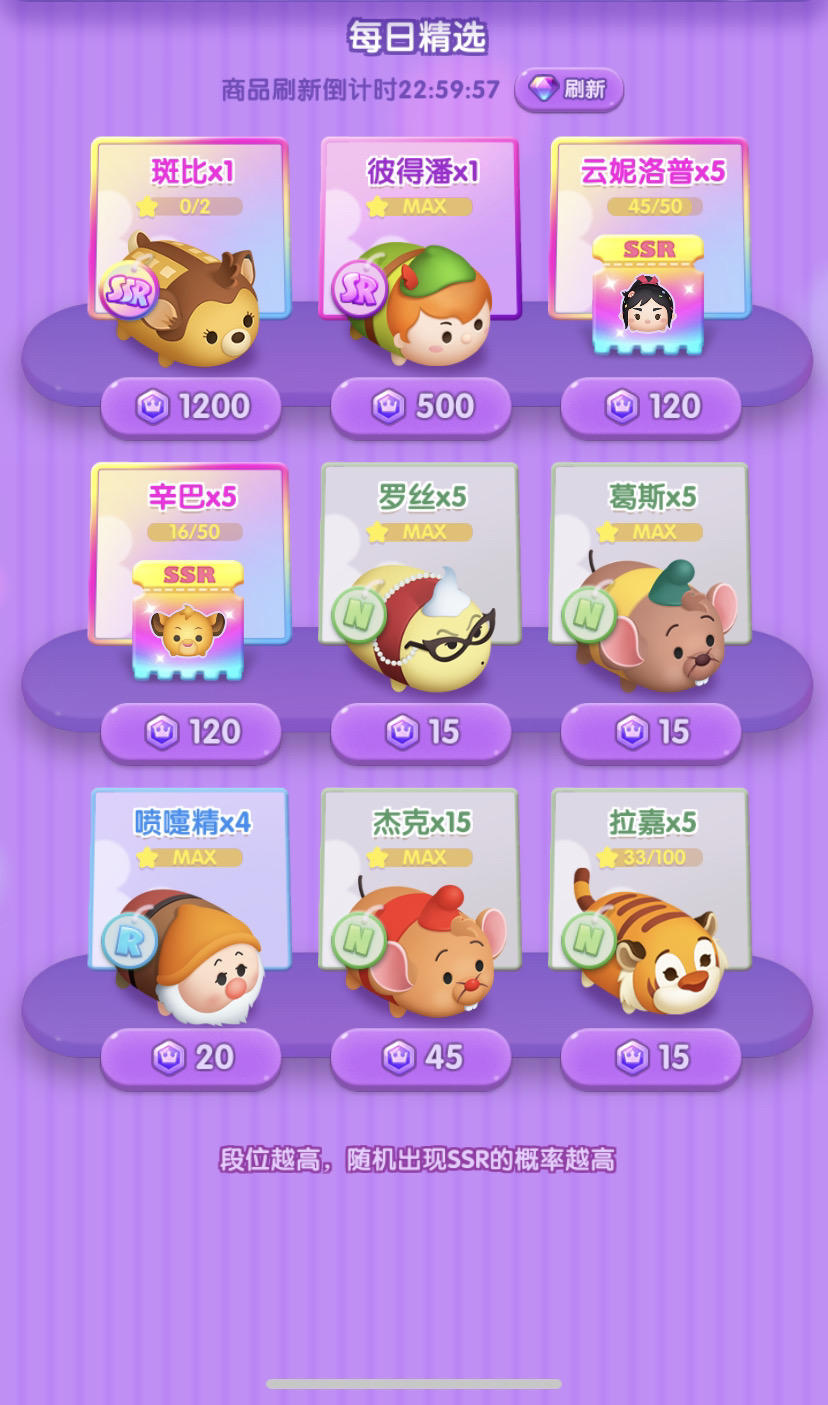828x1405 pixels.
Task: Buy 拉嘉x5 for 15
Action: (x=651, y=1057)
